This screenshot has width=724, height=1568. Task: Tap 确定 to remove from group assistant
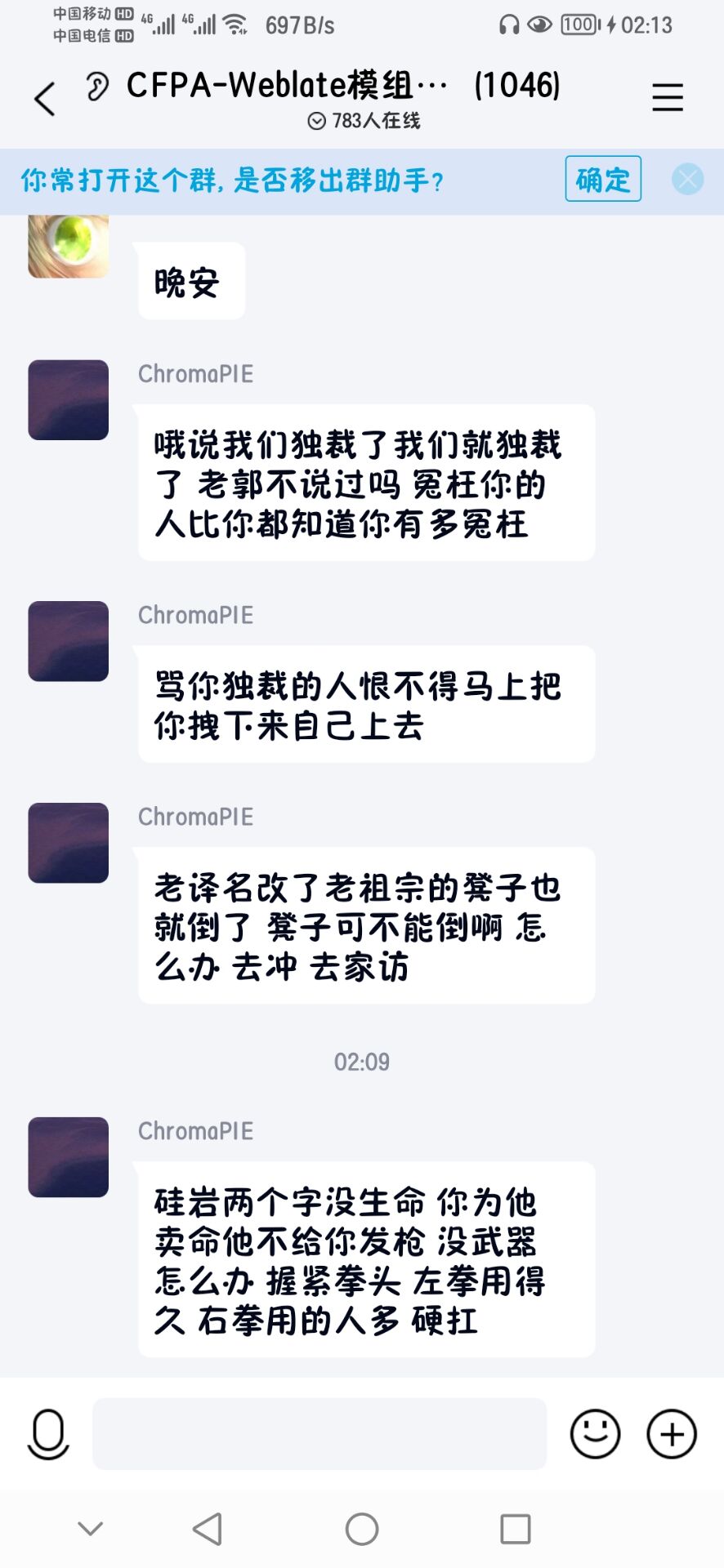(602, 179)
